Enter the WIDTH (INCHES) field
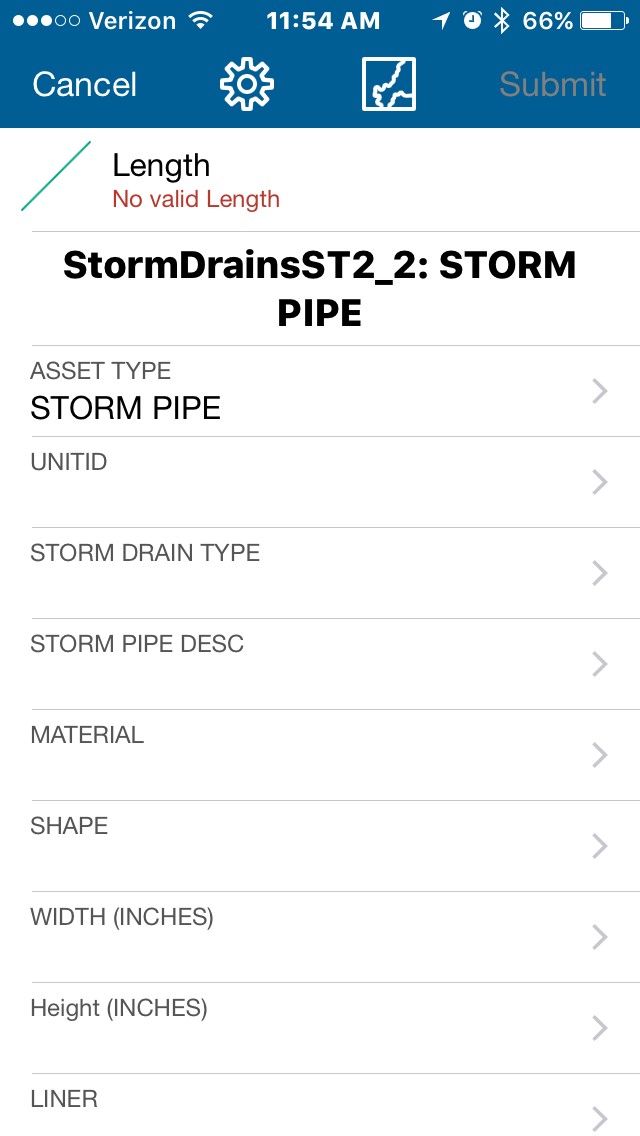The width and height of the screenshot is (640, 1136). tap(320, 937)
